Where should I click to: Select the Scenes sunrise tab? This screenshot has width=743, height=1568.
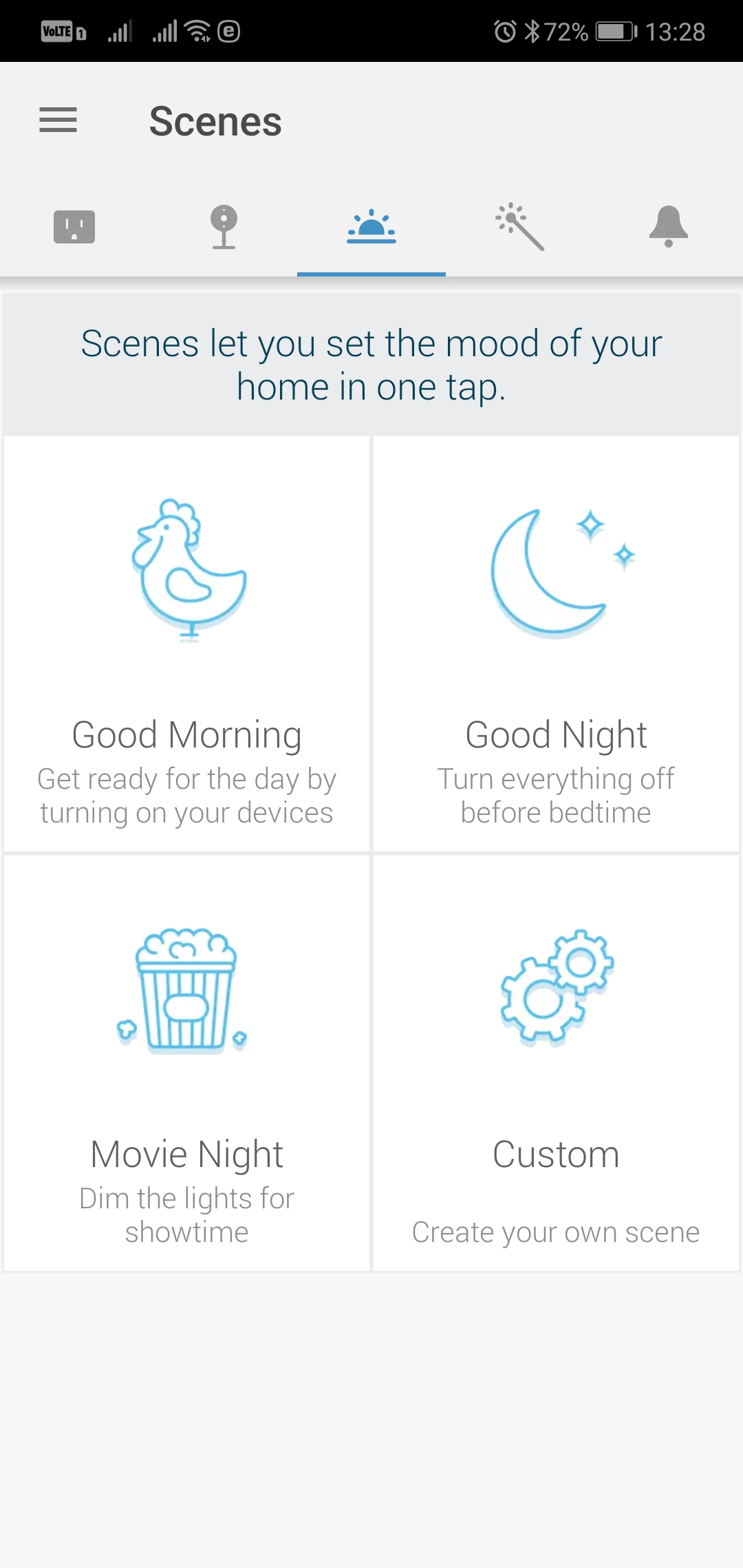pyautogui.click(x=371, y=226)
